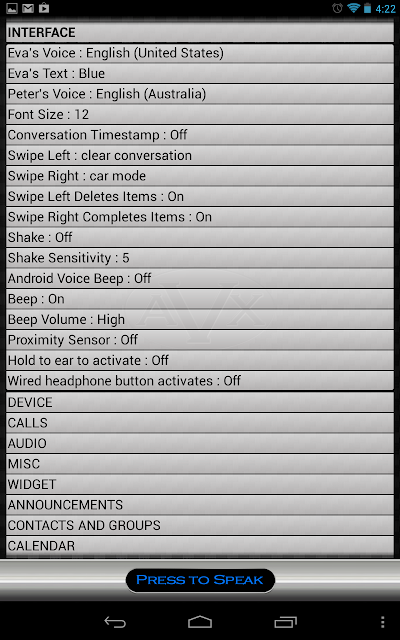Toggle the Conversation Timestamp setting
This screenshot has height=640, width=400.
[200, 135]
